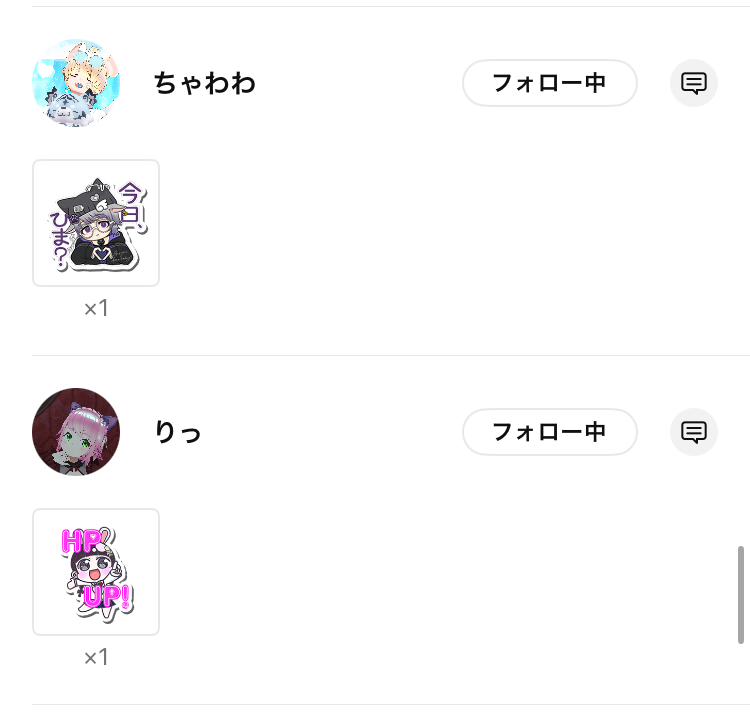This screenshot has width=750, height=712.
Task: Open the HP UP! sticker from りっ
Action: [96, 572]
